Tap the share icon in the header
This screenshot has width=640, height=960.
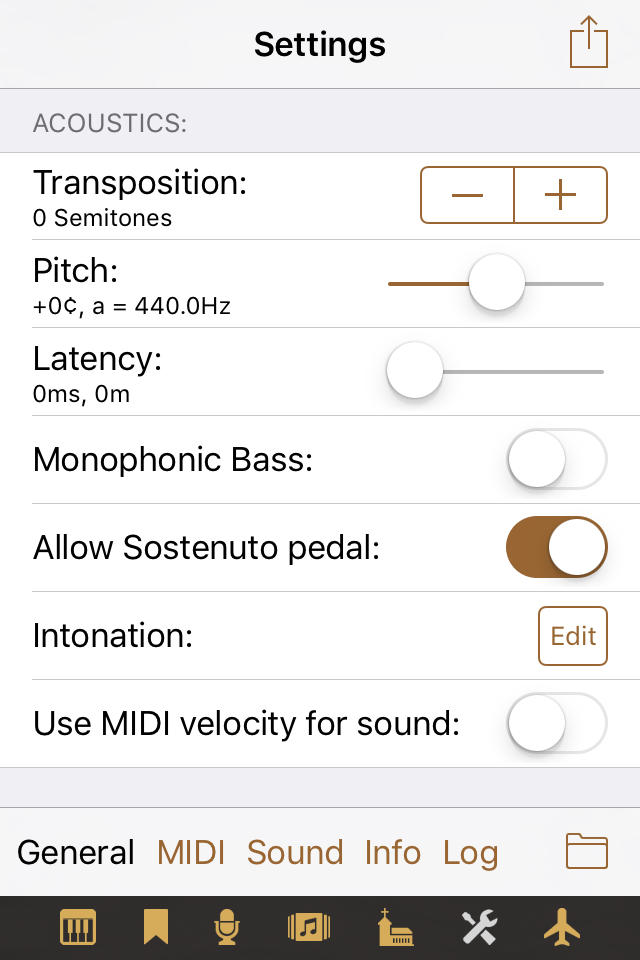coord(588,43)
